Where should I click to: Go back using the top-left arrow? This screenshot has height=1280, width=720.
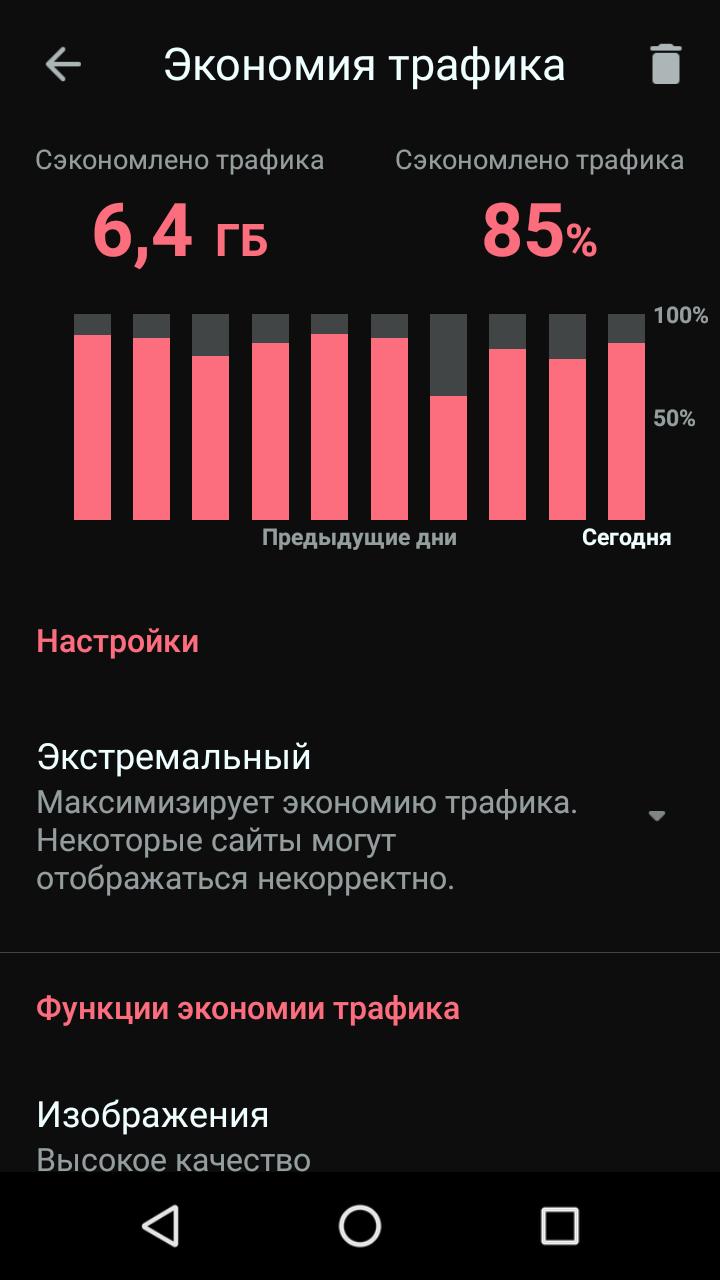[63, 65]
